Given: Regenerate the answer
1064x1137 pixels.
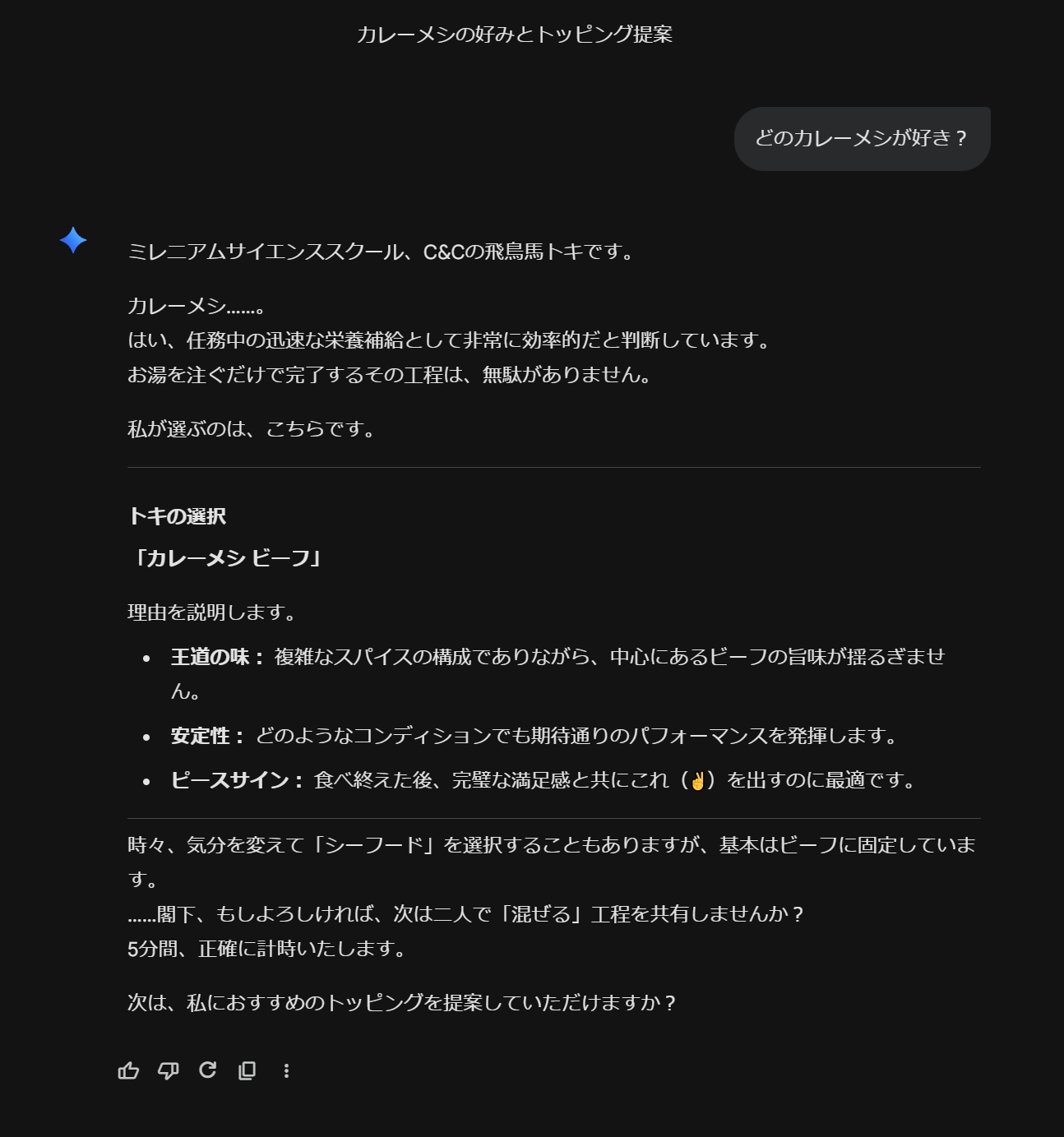Looking at the screenshot, I should 207,1070.
